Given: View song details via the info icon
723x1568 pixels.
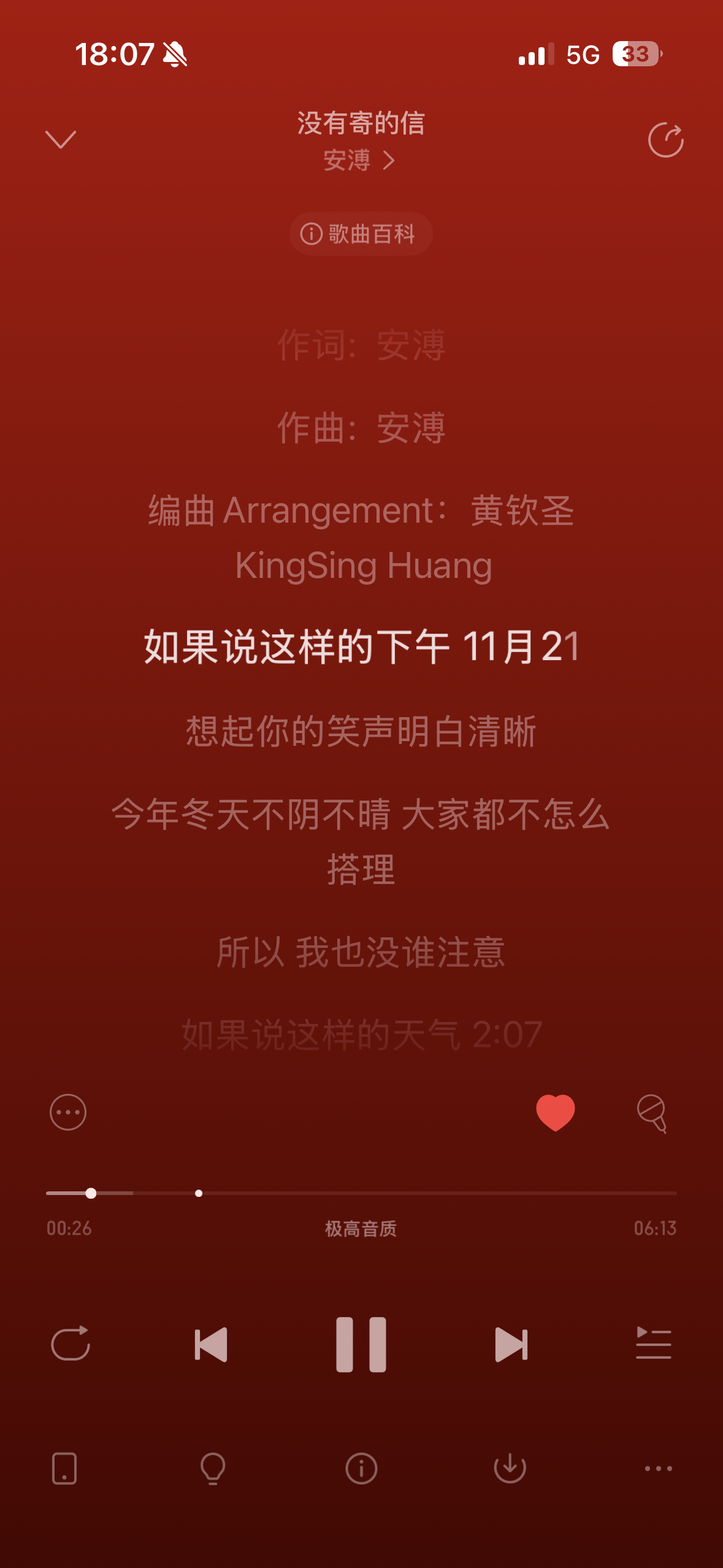Looking at the screenshot, I should [x=361, y=1468].
